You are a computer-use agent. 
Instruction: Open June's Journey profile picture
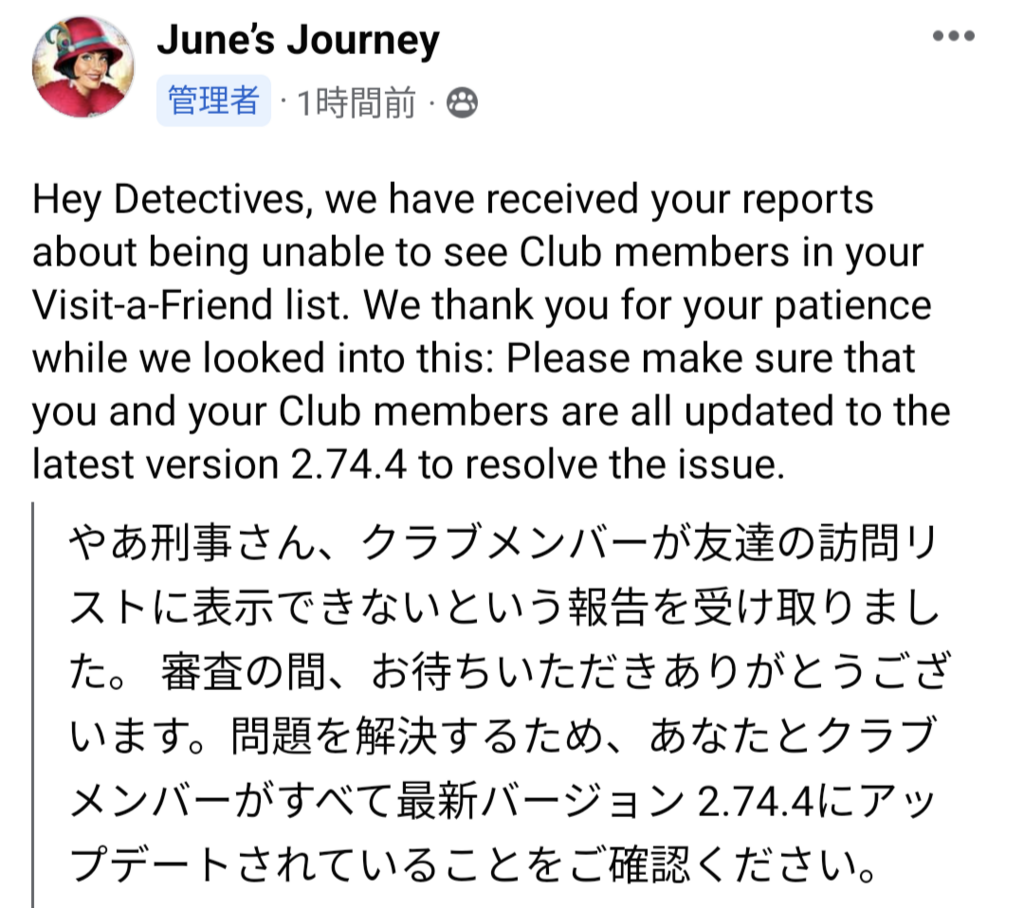84,68
